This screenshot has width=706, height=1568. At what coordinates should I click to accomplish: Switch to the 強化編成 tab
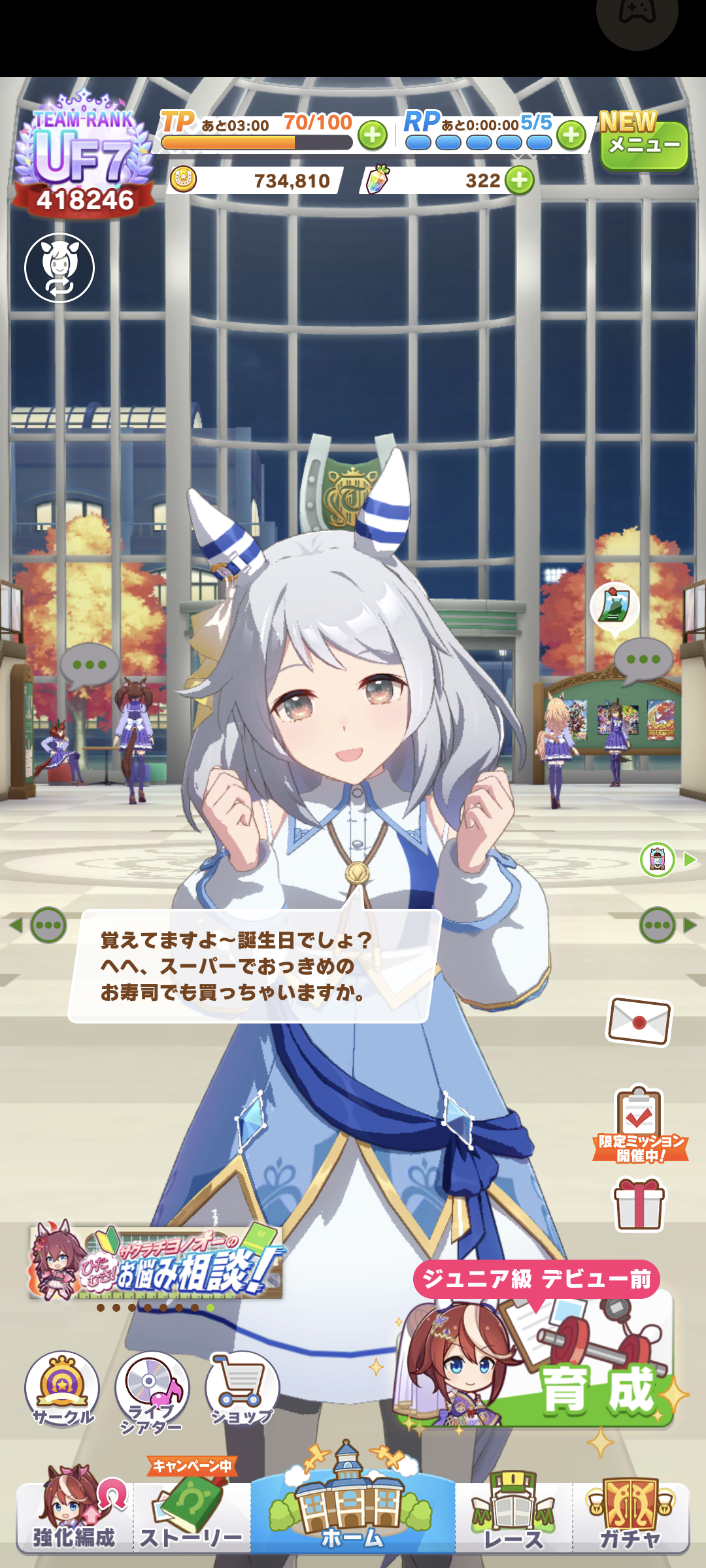point(74,1516)
